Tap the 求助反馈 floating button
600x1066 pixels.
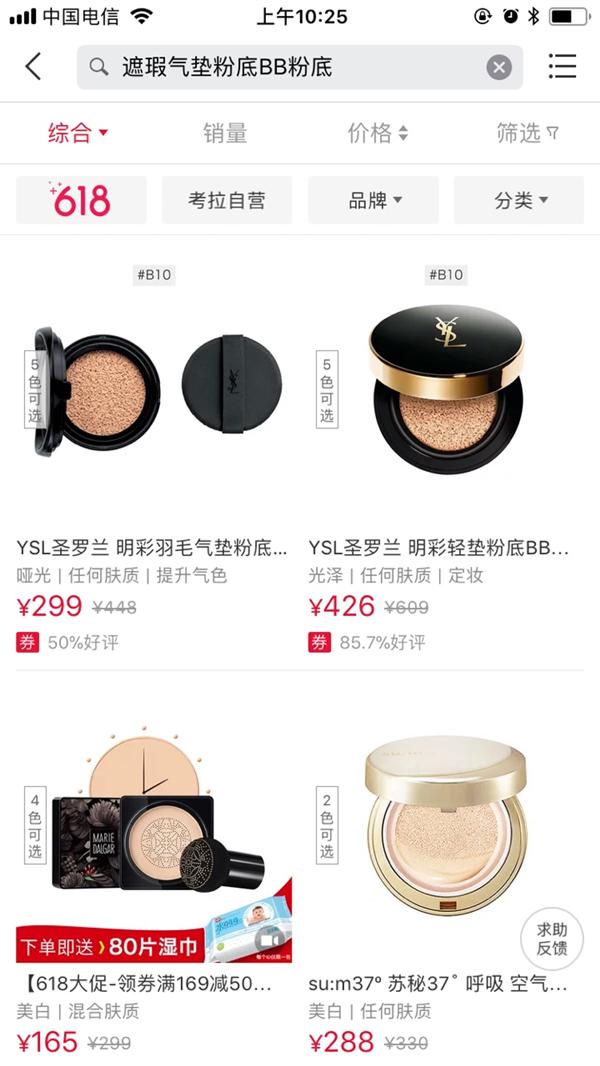click(x=551, y=938)
